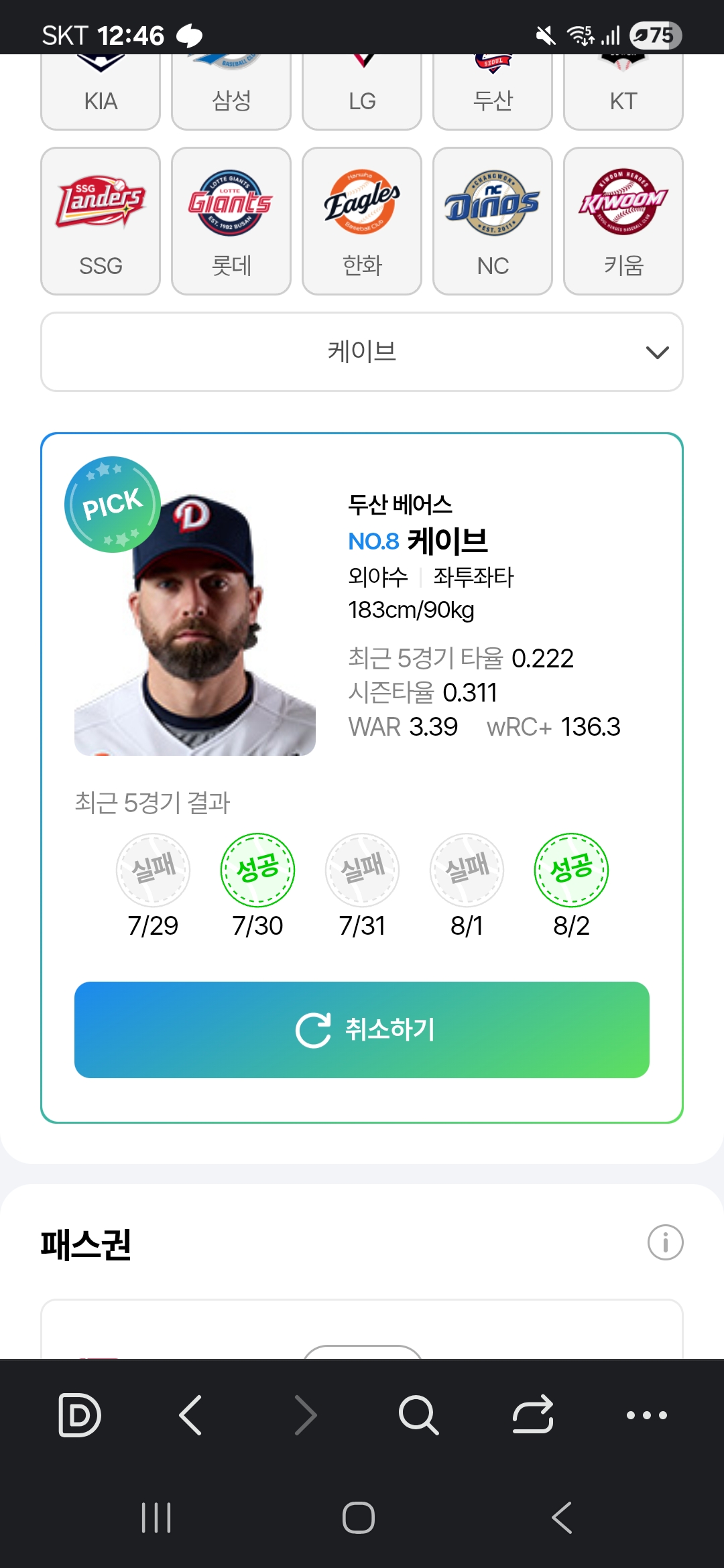Go back with the browser back arrow
Image resolution: width=724 pixels, height=1568 pixels.
point(191,1415)
